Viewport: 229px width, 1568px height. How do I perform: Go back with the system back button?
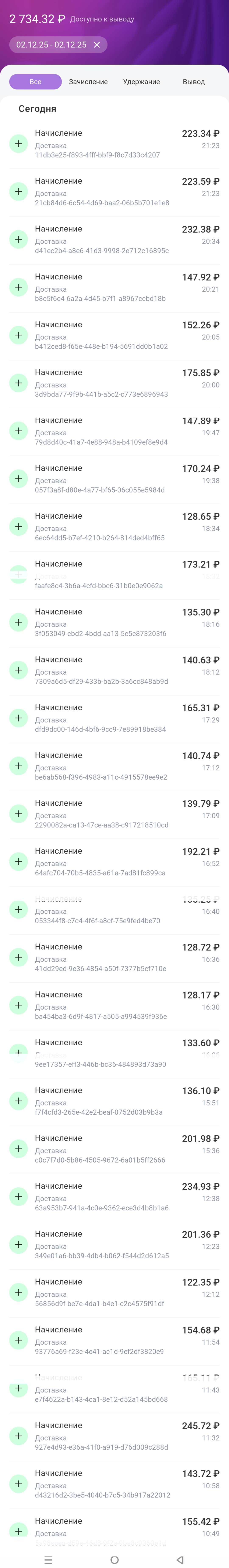tap(180, 1555)
